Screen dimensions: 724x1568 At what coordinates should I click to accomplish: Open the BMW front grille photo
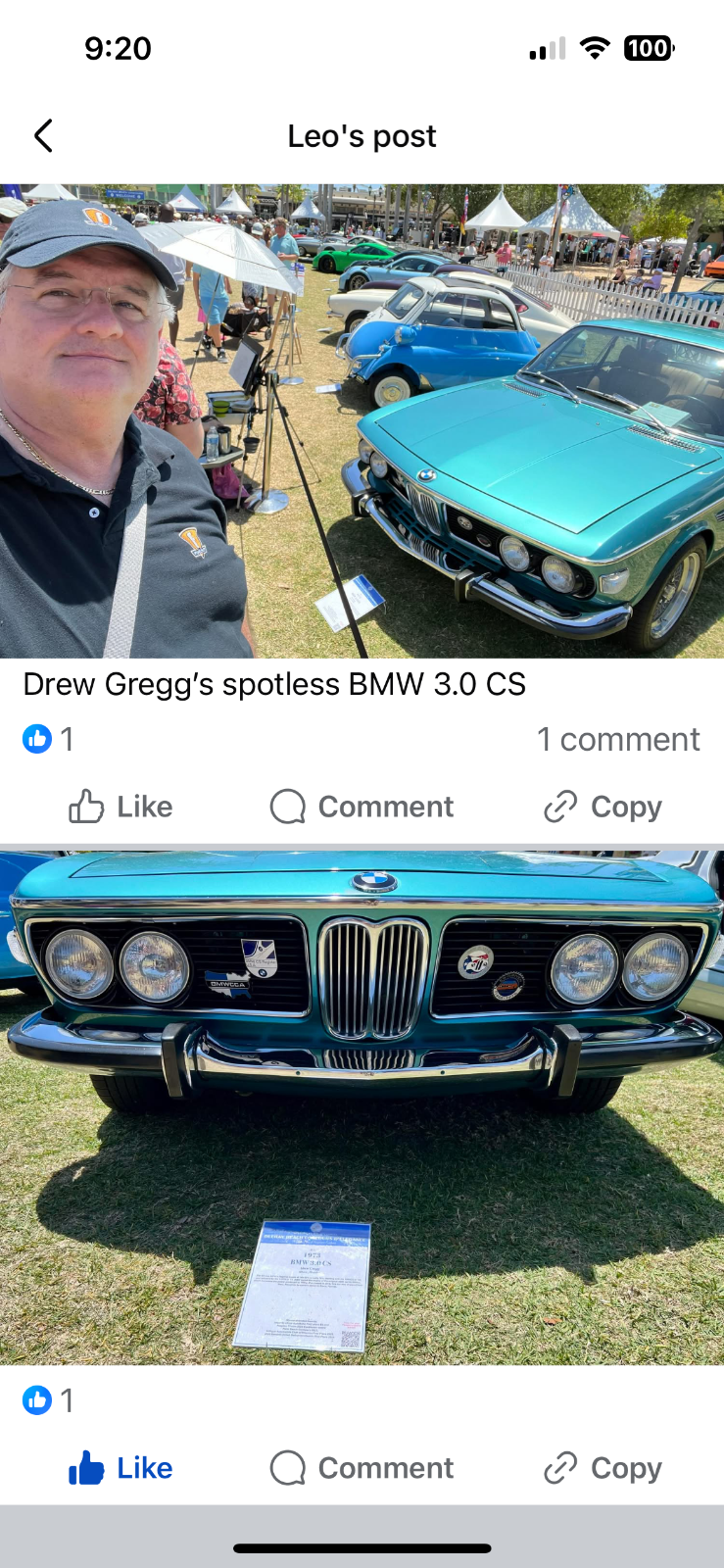(x=362, y=1107)
